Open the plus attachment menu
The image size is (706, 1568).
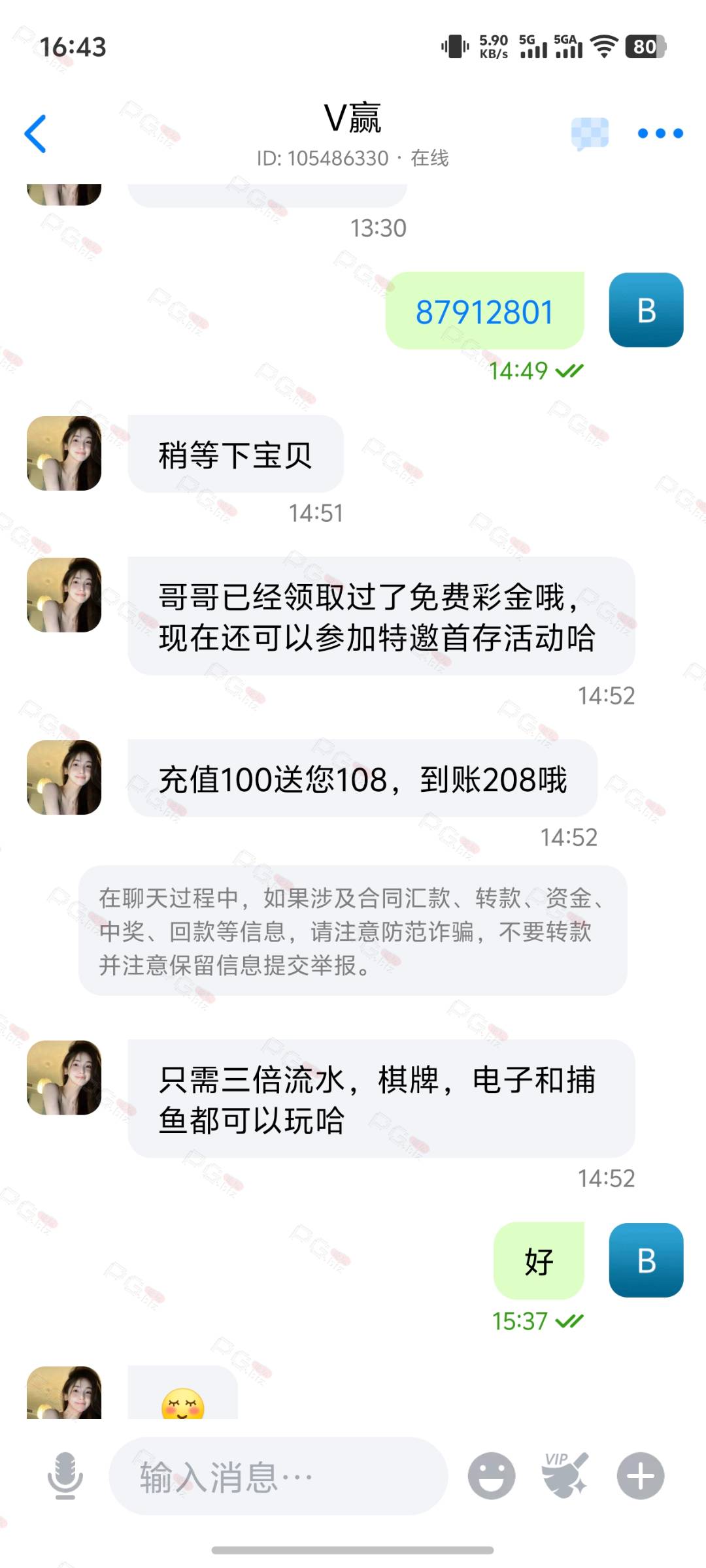pyautogui.click(x=641, y=1475)
